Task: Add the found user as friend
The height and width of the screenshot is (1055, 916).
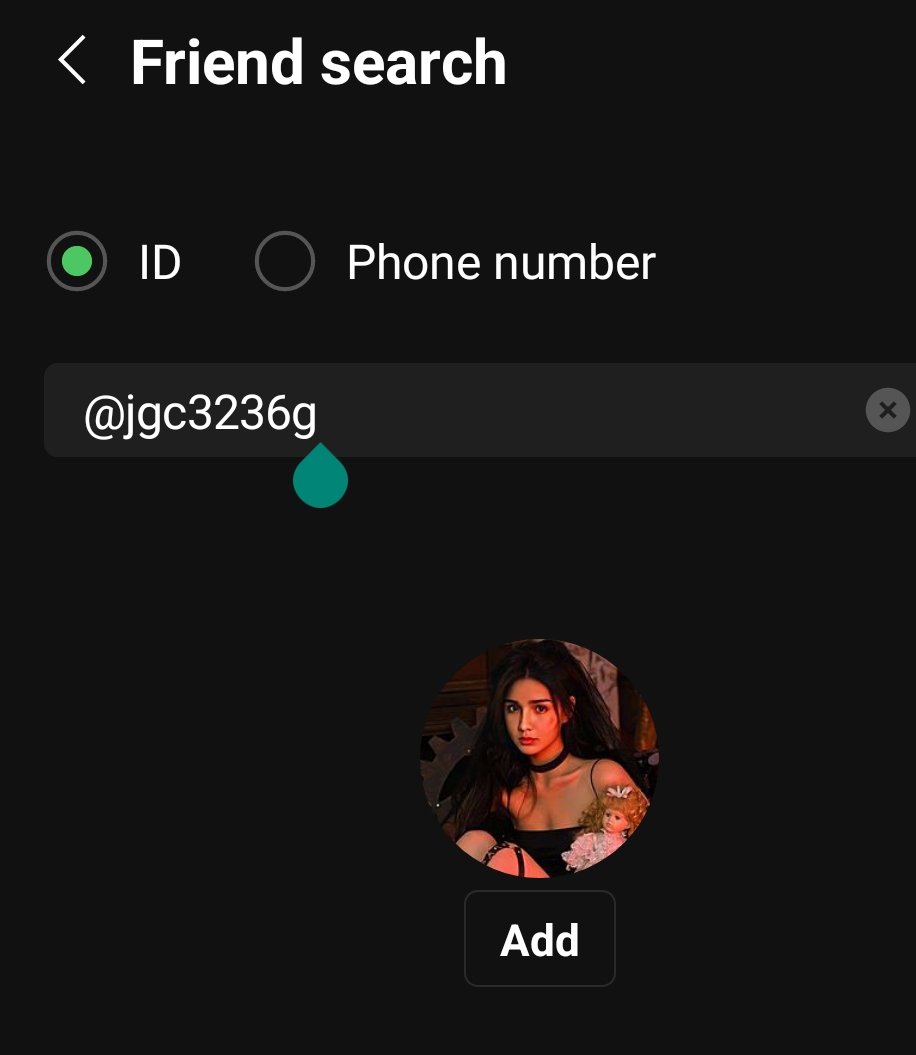Action: point(539,939)
